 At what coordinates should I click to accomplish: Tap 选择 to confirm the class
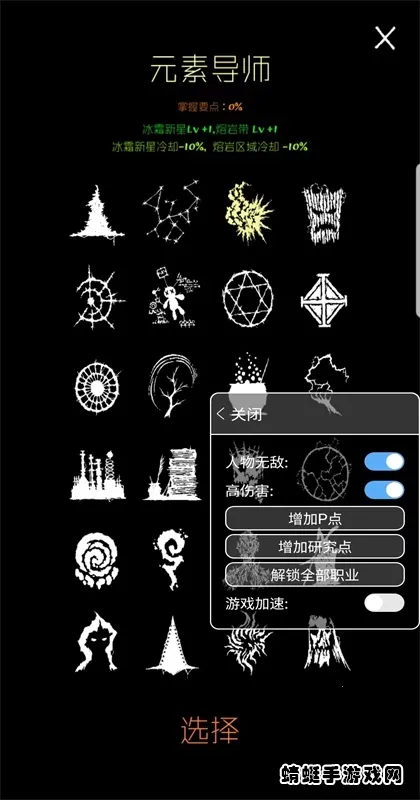210,730
